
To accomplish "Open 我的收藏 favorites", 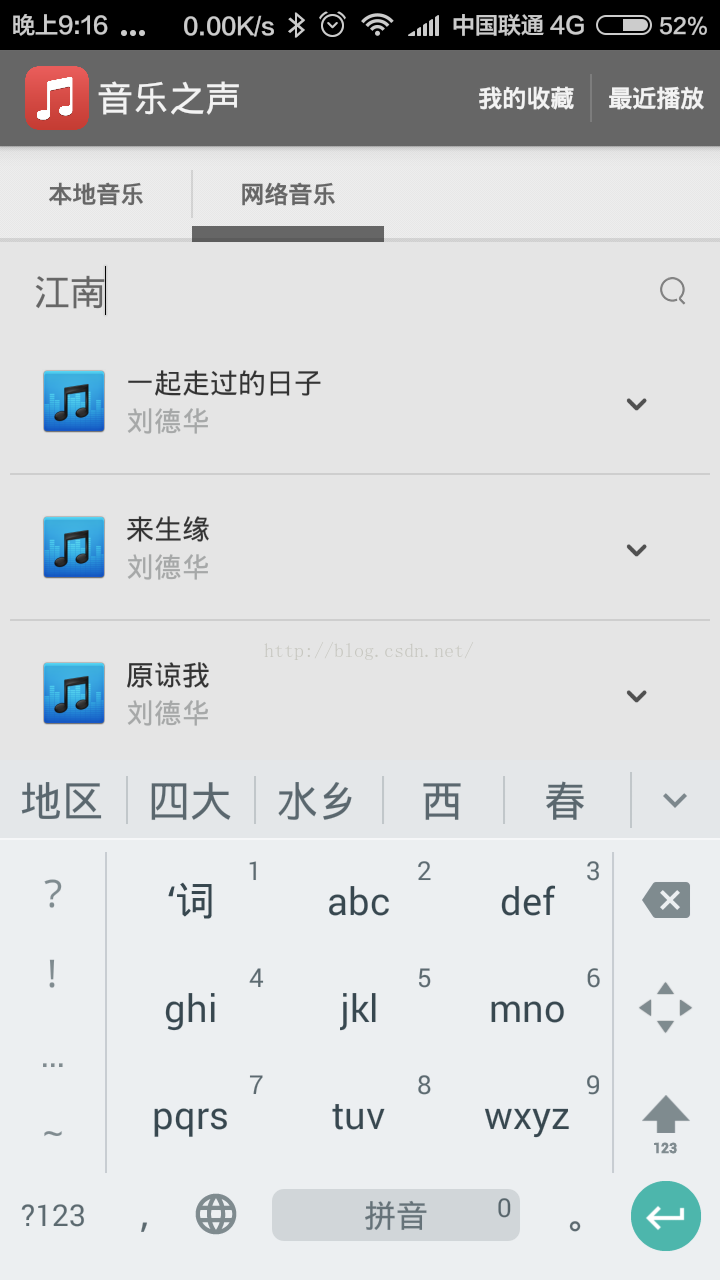I will (526, 98).
